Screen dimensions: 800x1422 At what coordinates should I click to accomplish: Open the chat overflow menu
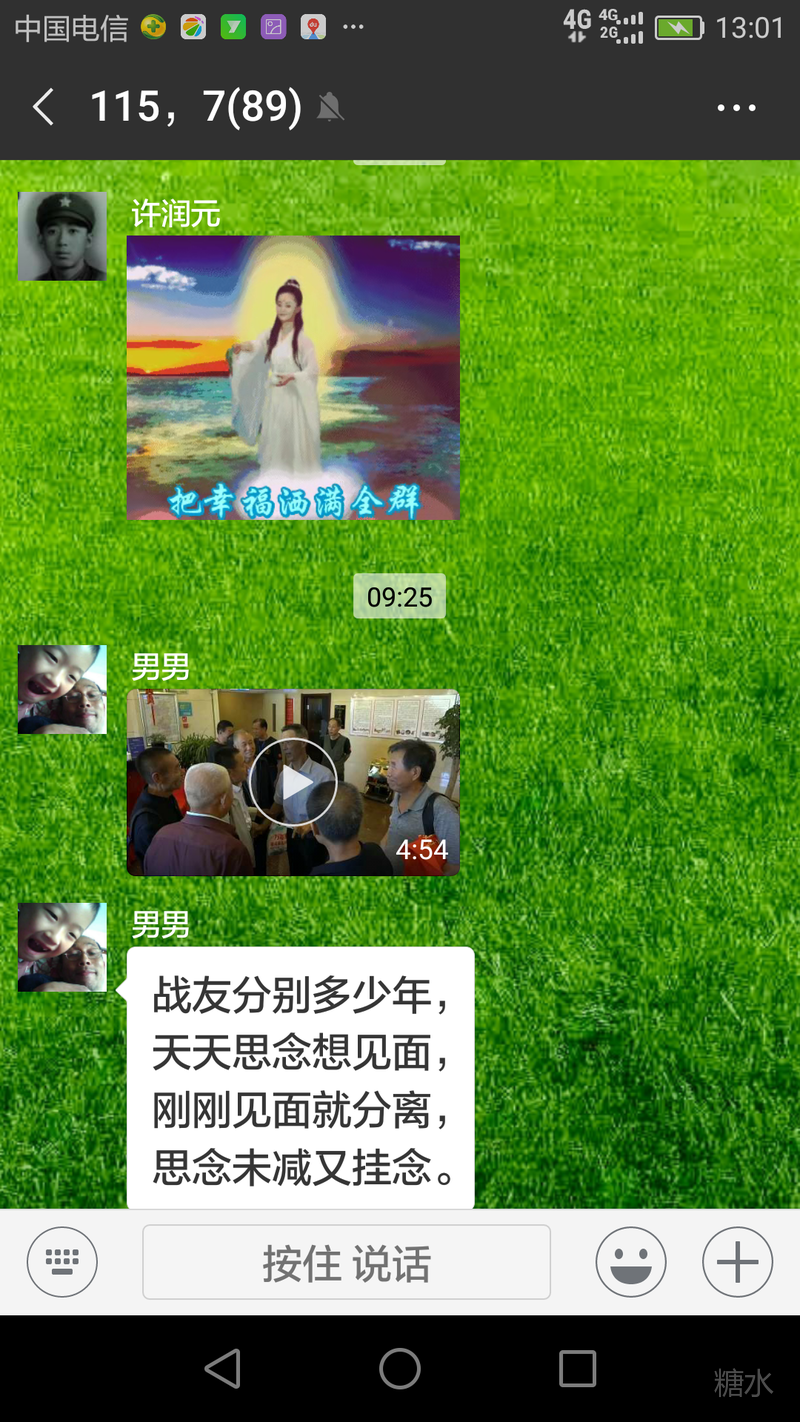736,108
